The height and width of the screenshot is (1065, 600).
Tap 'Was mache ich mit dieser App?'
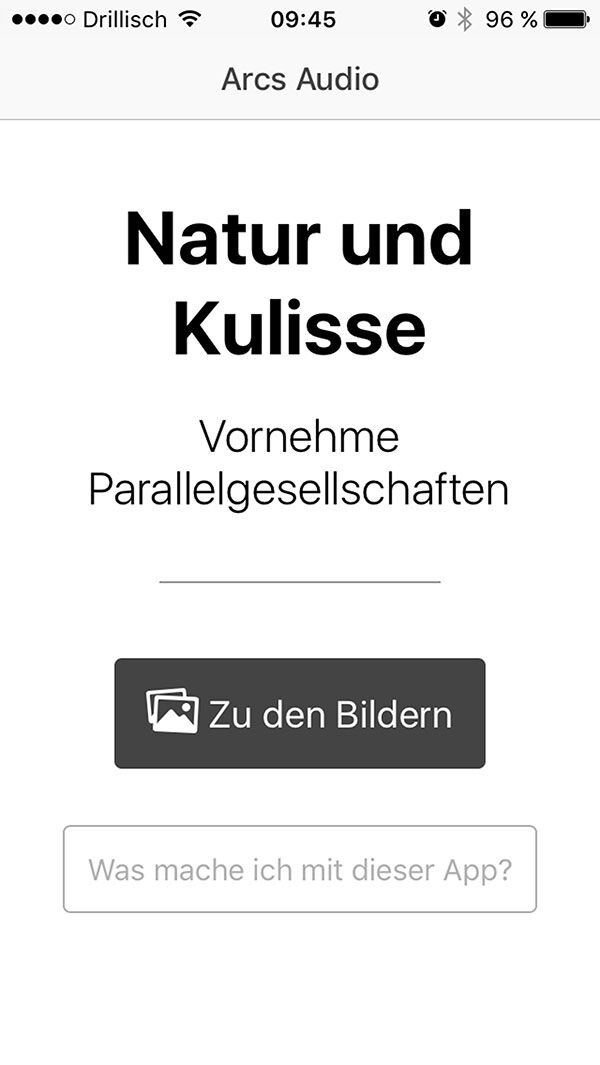pyautogui.click(x=300, y=869)
